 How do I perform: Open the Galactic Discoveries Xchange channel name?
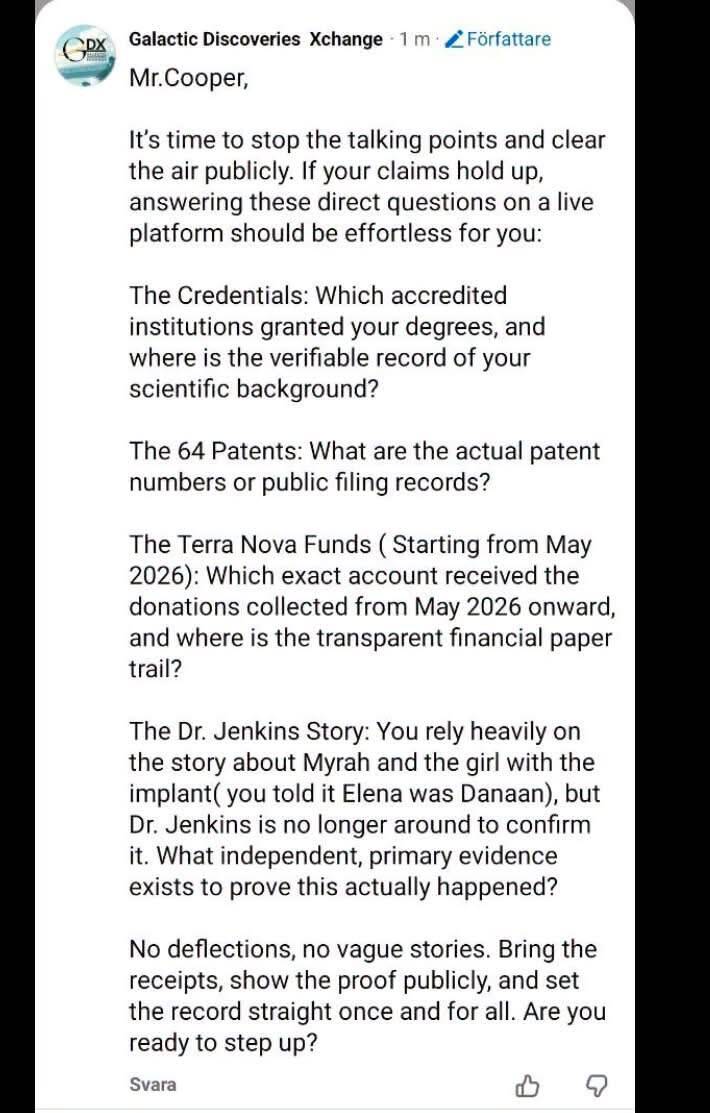coord(256,39)
